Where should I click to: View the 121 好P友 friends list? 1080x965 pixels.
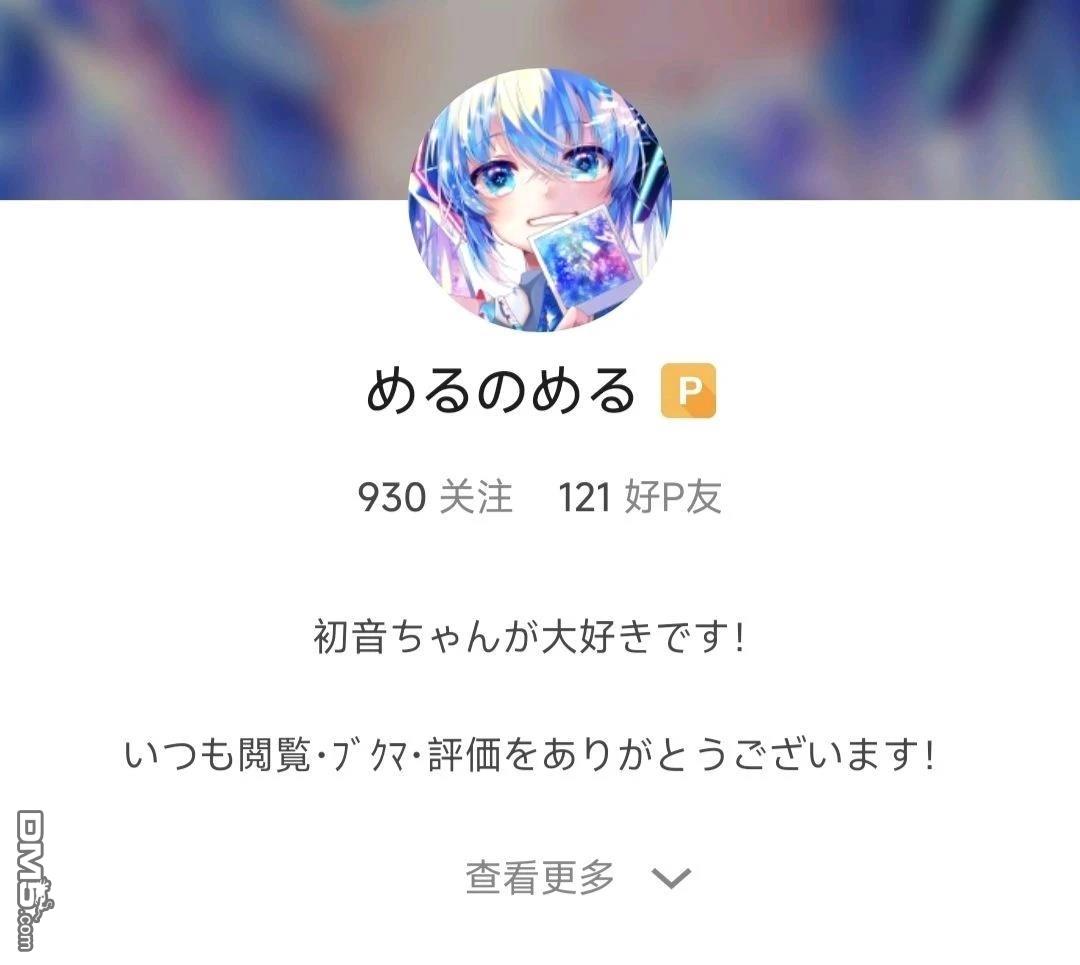point(640,497)
